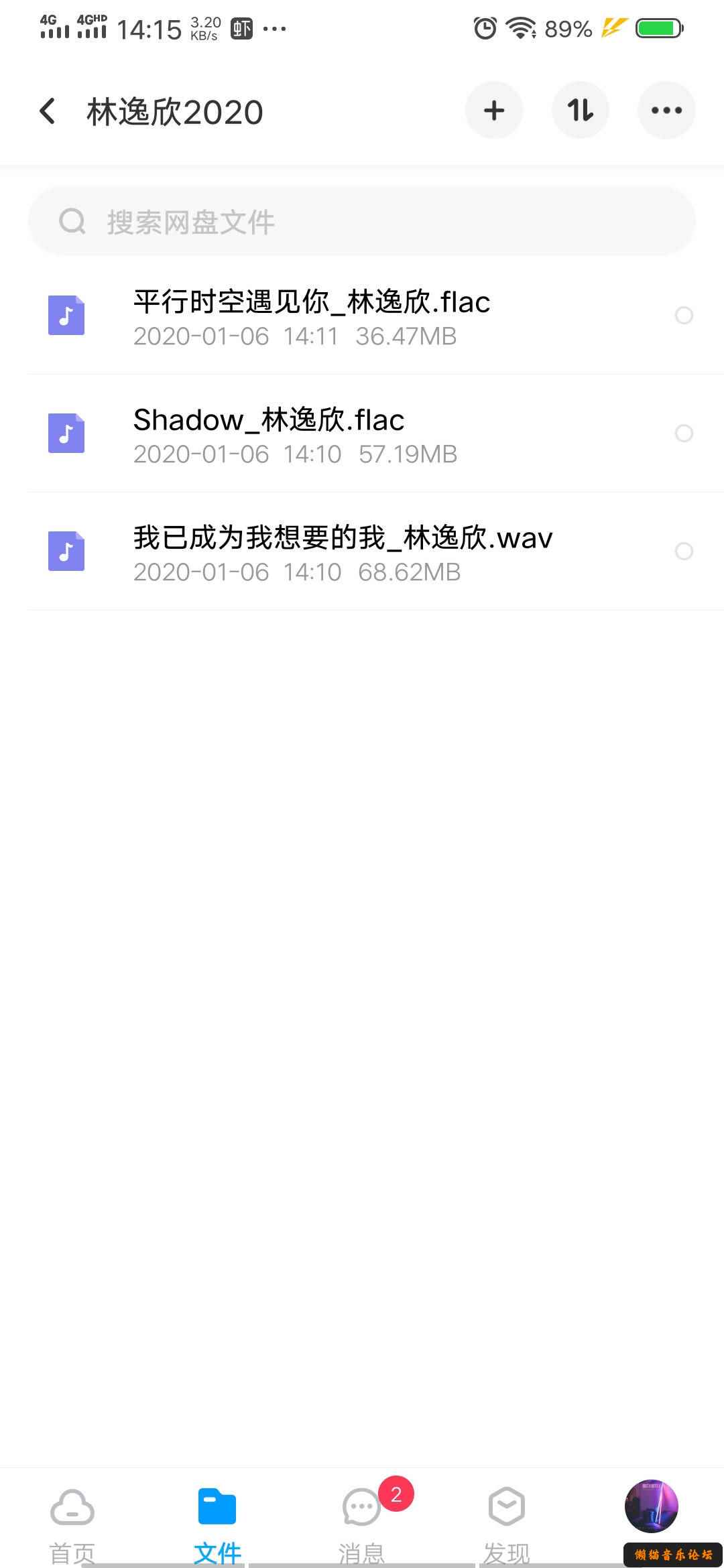Screen dimensions: 724x1568
Task: Select the 平行时空遇见你_林逸欣.flac checkbox
Action: 684,316
